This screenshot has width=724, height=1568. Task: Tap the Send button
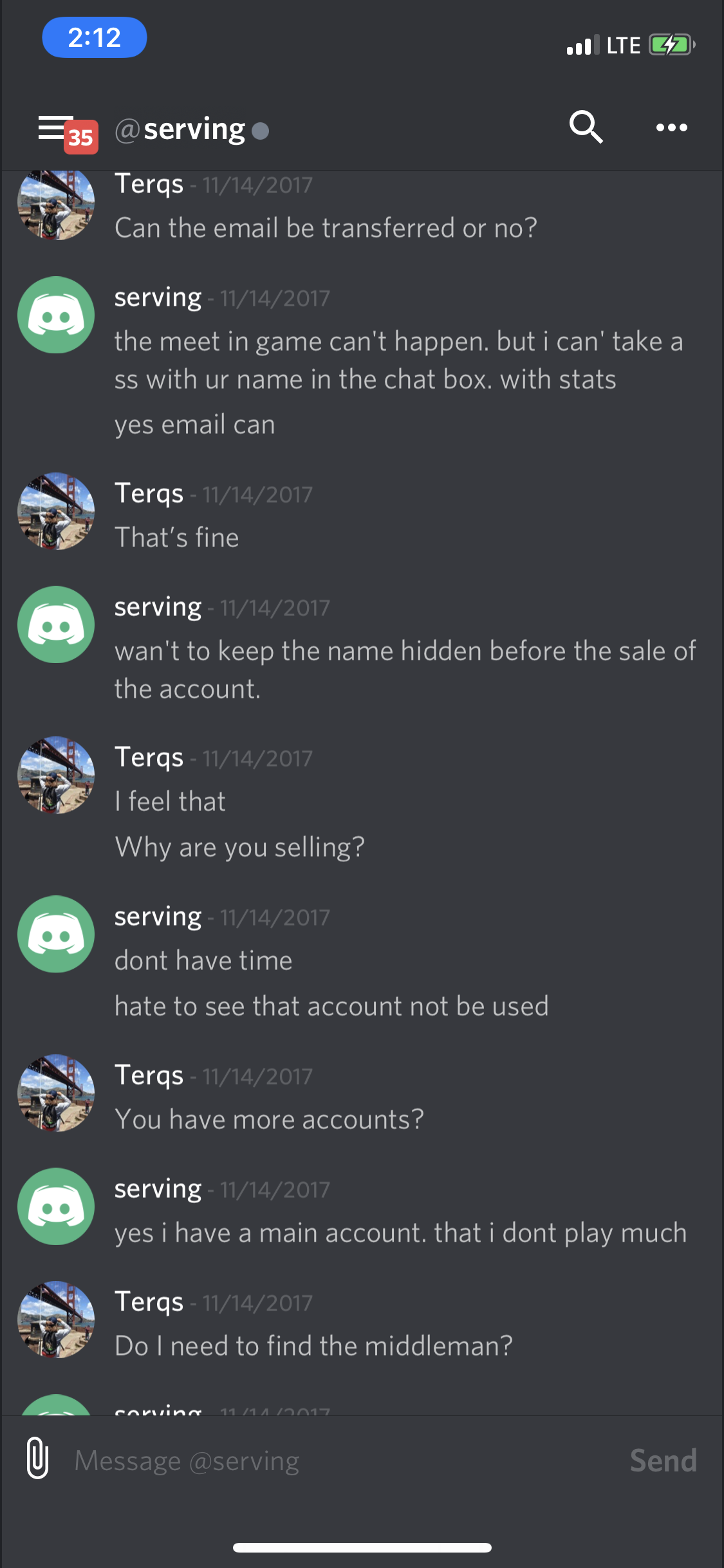coord(663,1461)
